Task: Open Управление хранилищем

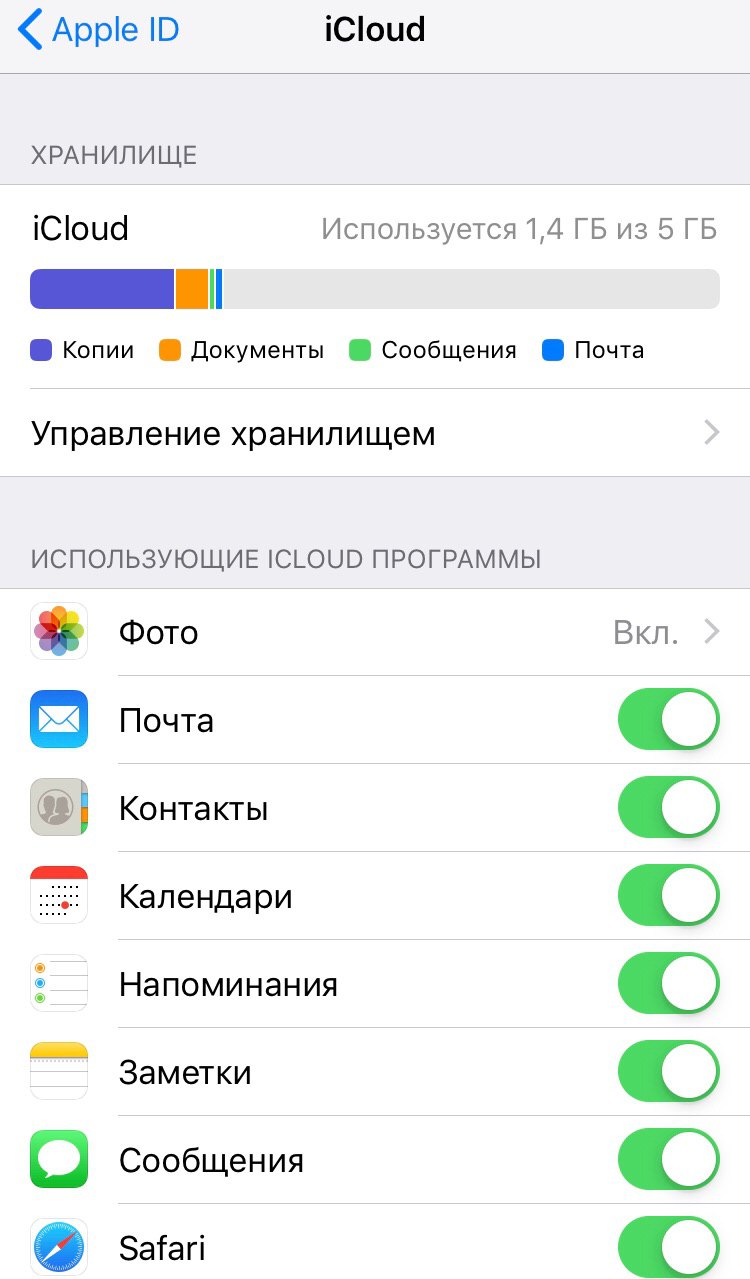Action: (375, 433)
